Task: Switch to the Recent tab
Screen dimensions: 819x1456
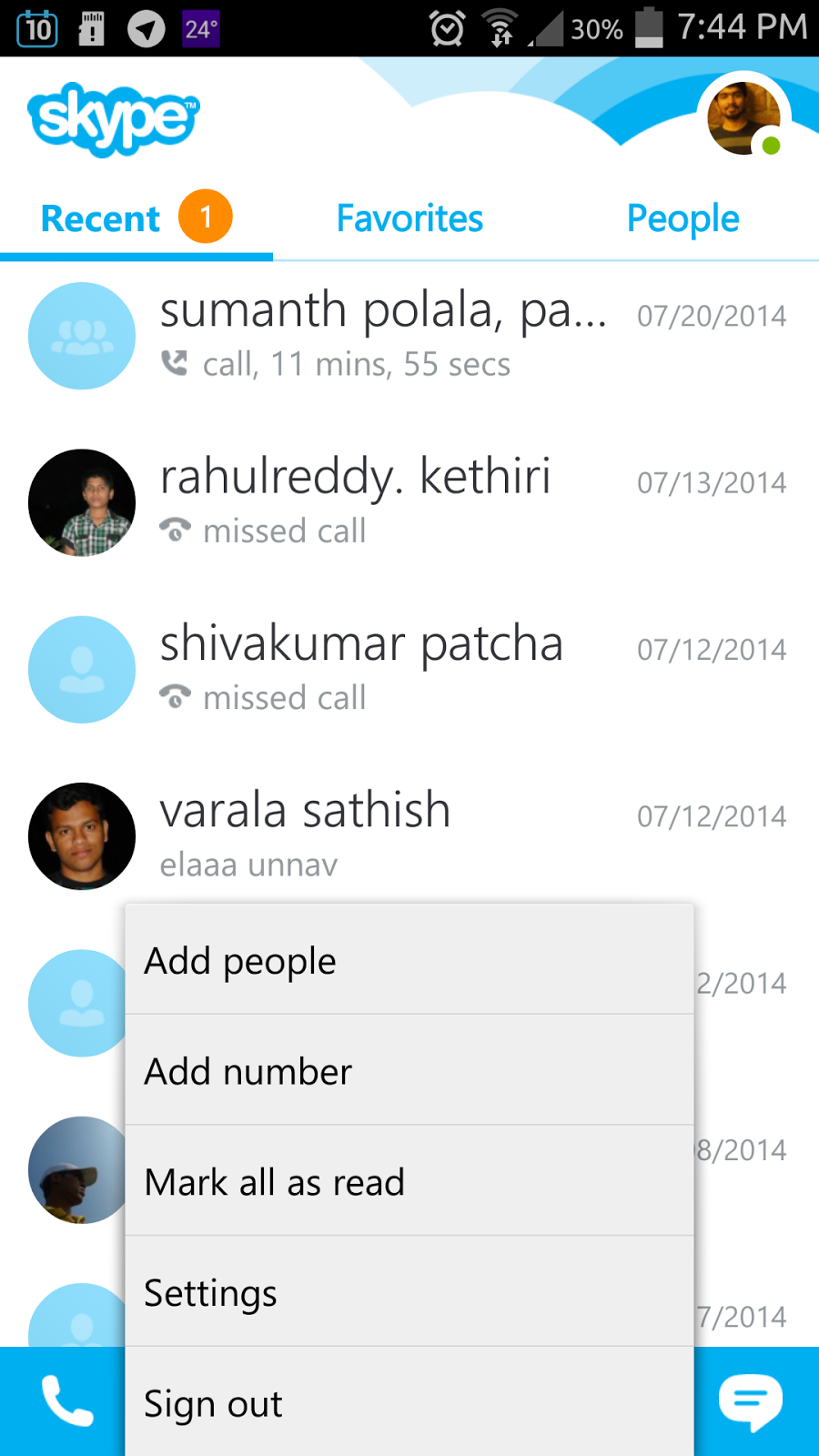Action: point(102,219)
